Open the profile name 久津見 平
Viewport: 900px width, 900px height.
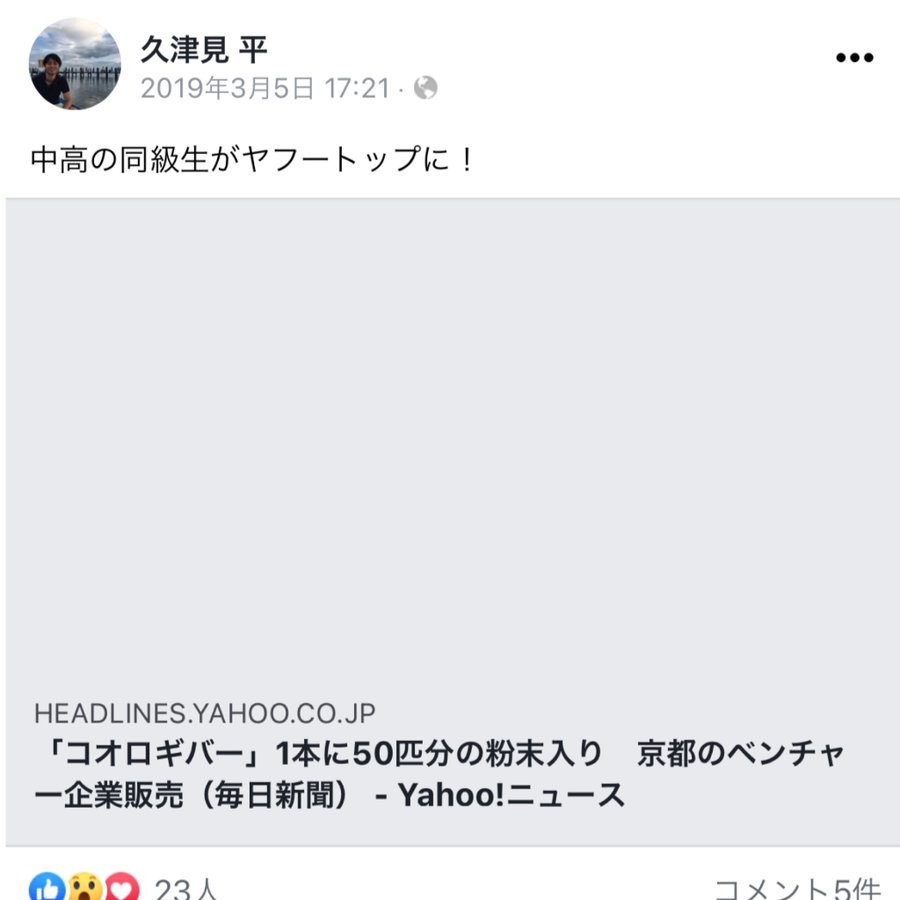(x=204, y=49)
